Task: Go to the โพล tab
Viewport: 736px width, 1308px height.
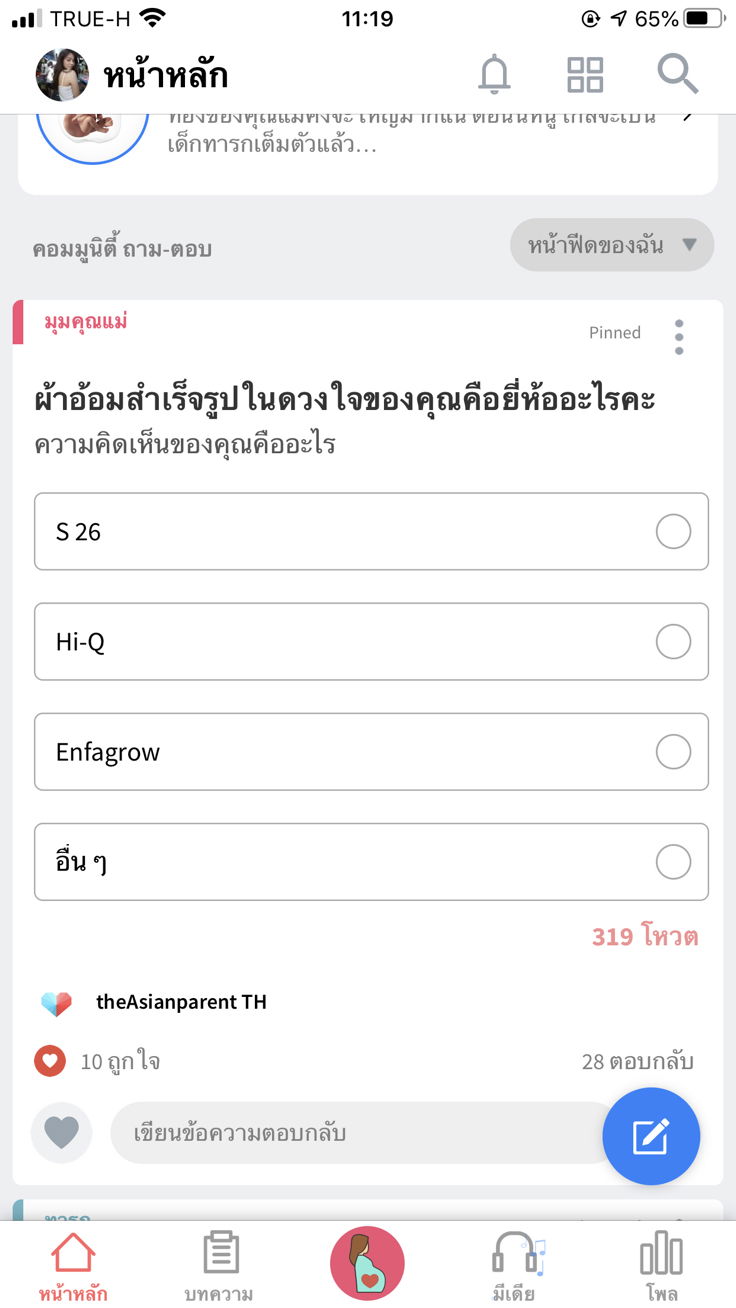Action: click(x=661, y=1266)
